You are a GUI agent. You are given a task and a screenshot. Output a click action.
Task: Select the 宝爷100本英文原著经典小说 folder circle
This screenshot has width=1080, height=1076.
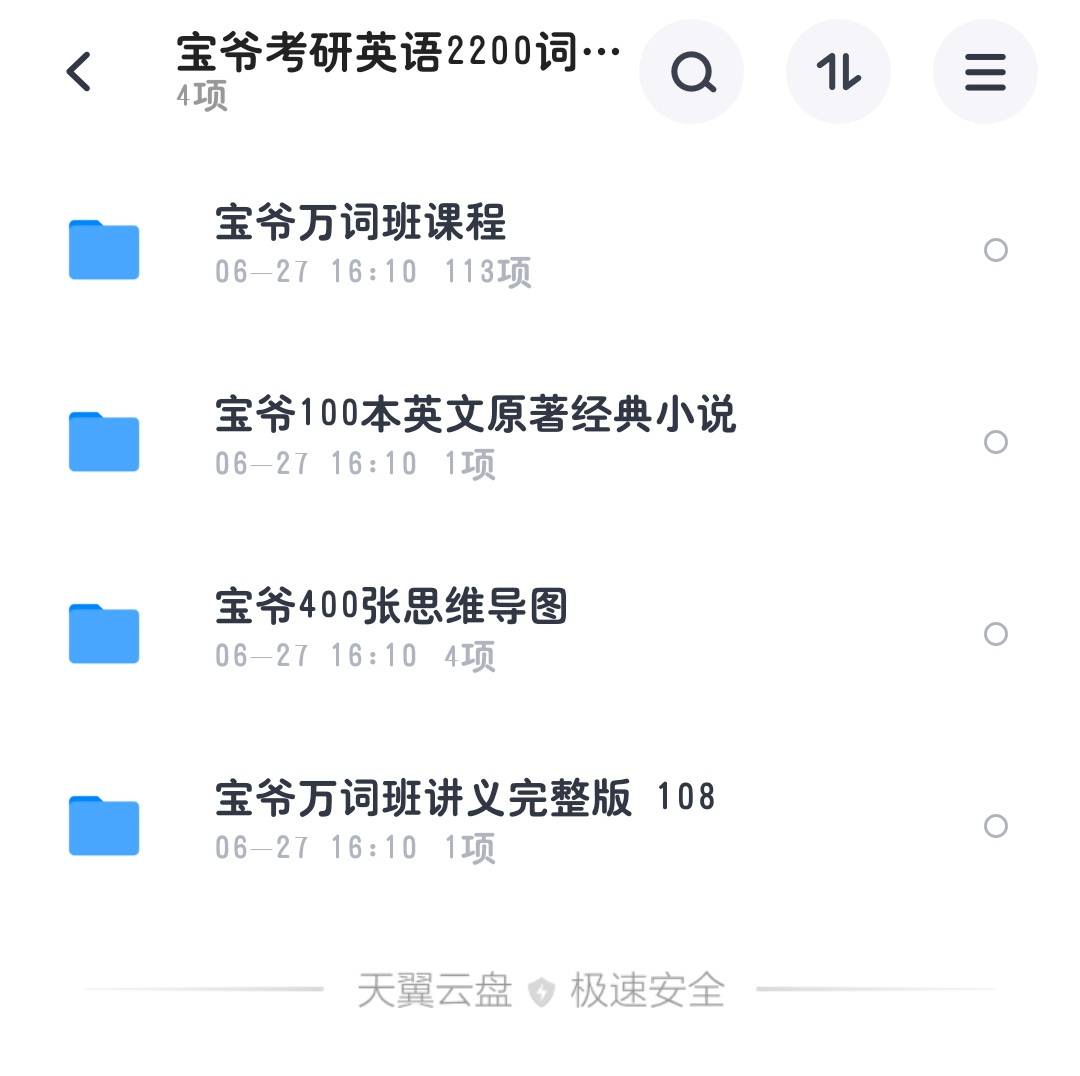point(995,442)
